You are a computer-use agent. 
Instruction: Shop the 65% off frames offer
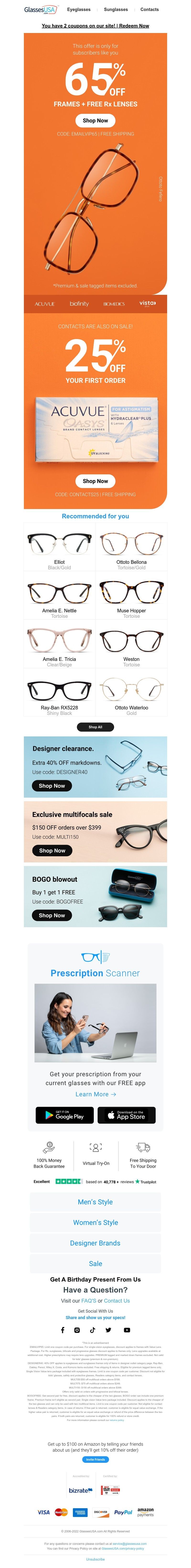[x=95, y=121]
